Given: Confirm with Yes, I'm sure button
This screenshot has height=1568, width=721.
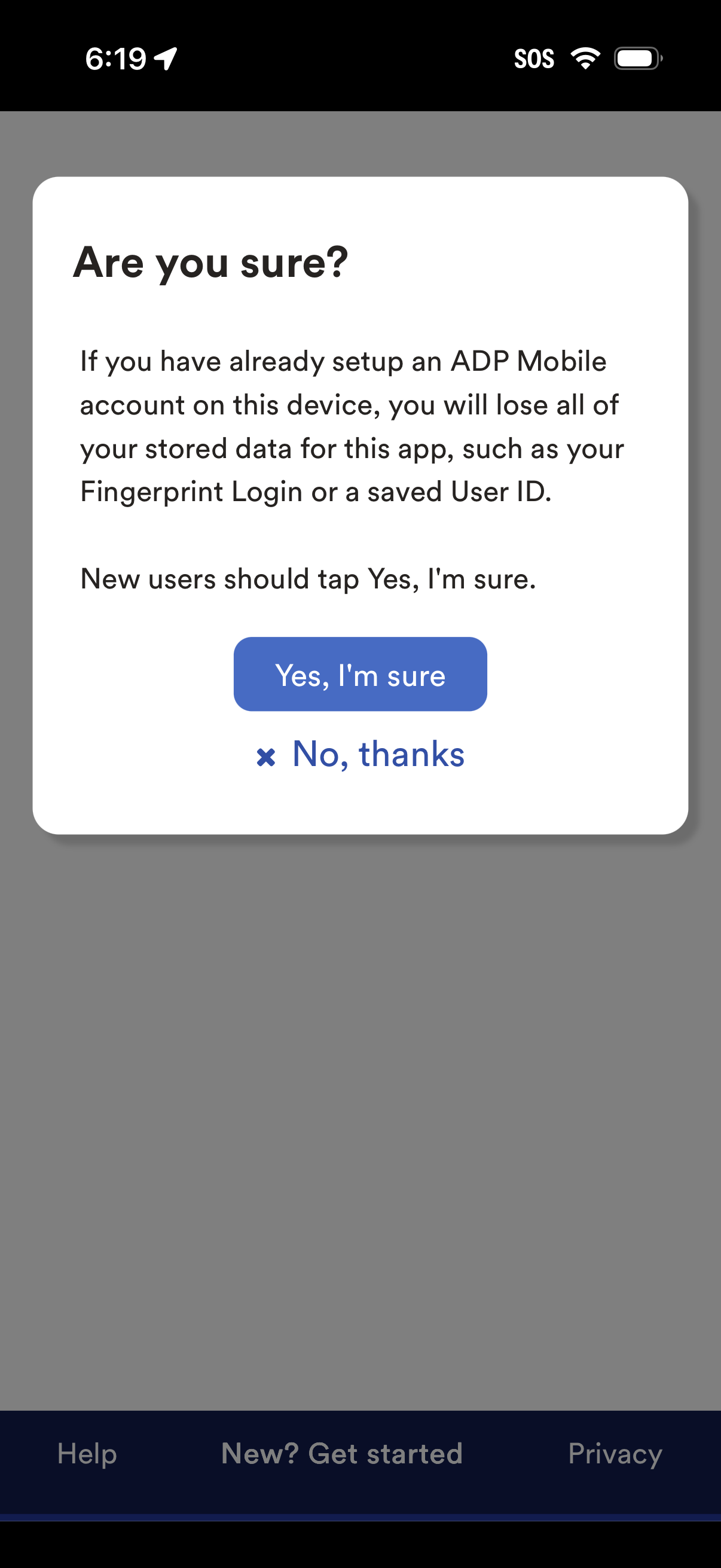Looking at the screenshot, I should pos(360,674).
